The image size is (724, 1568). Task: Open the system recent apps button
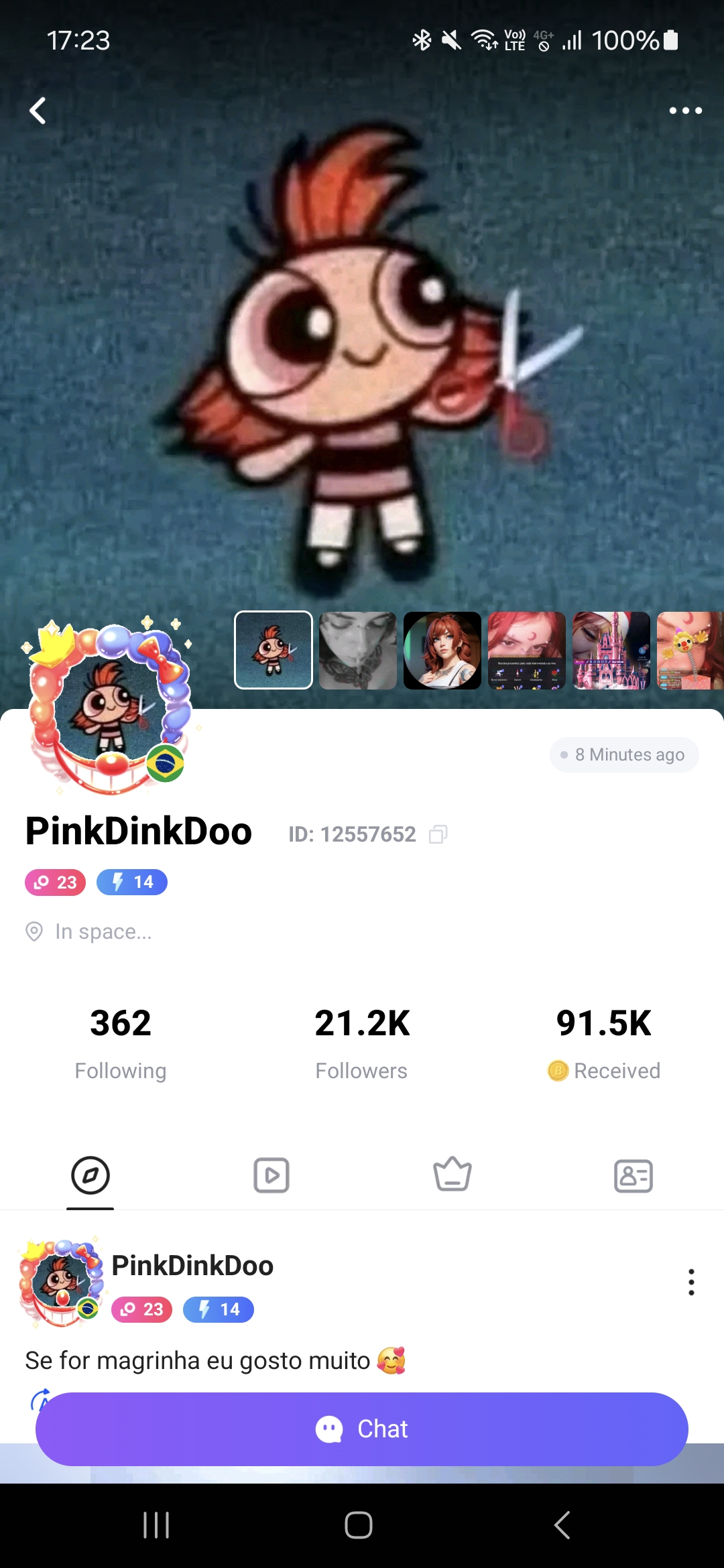tap(156, 1525)
